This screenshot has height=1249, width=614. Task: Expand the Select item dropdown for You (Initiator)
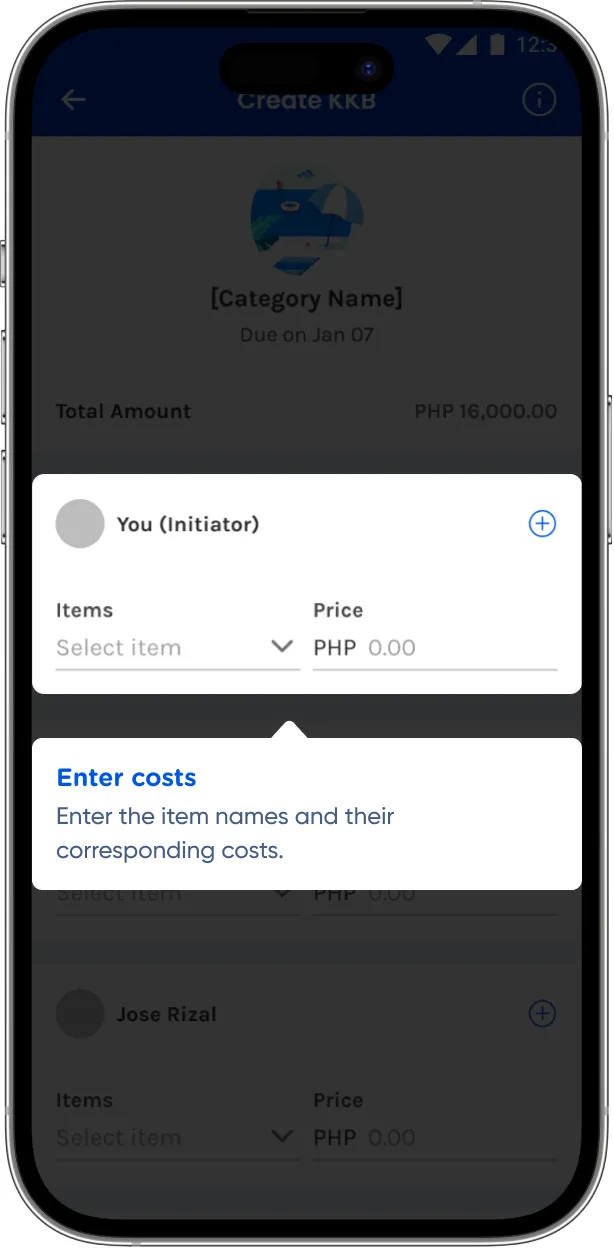(177, 648)
